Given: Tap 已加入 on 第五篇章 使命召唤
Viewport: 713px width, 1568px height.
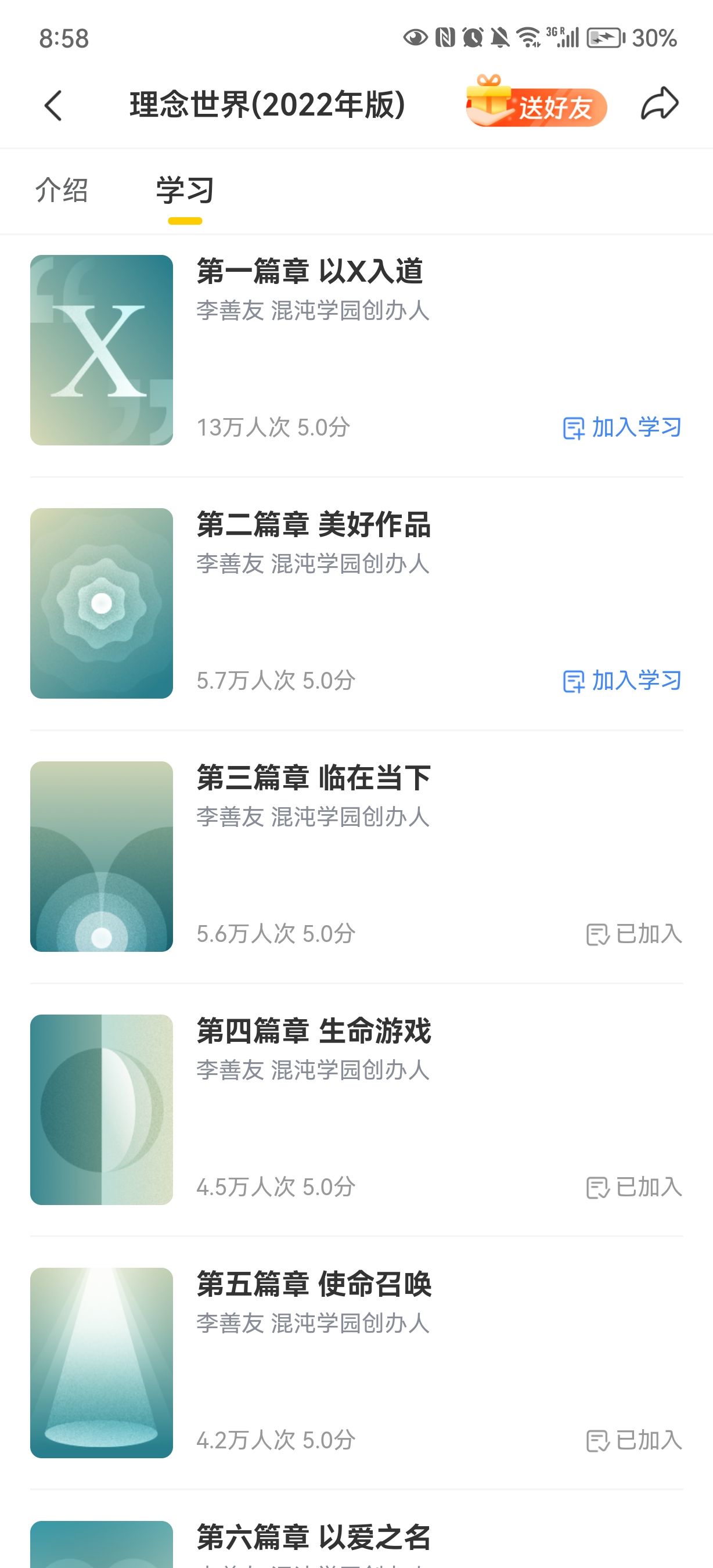Looking at the screenshot, I should click(634, 1441).
